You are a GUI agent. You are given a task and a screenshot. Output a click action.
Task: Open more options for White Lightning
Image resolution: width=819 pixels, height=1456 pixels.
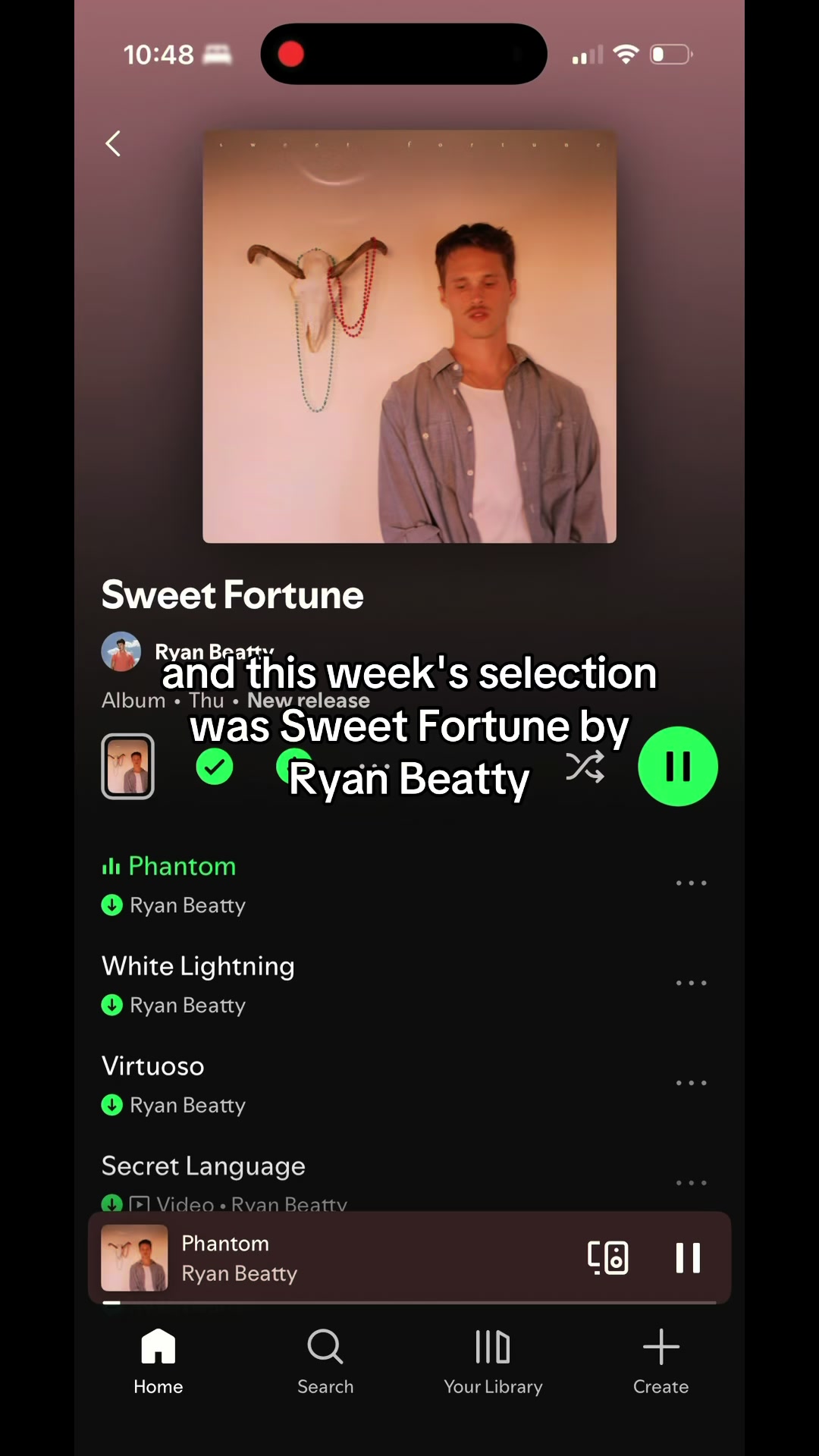[x=691, y=984]
